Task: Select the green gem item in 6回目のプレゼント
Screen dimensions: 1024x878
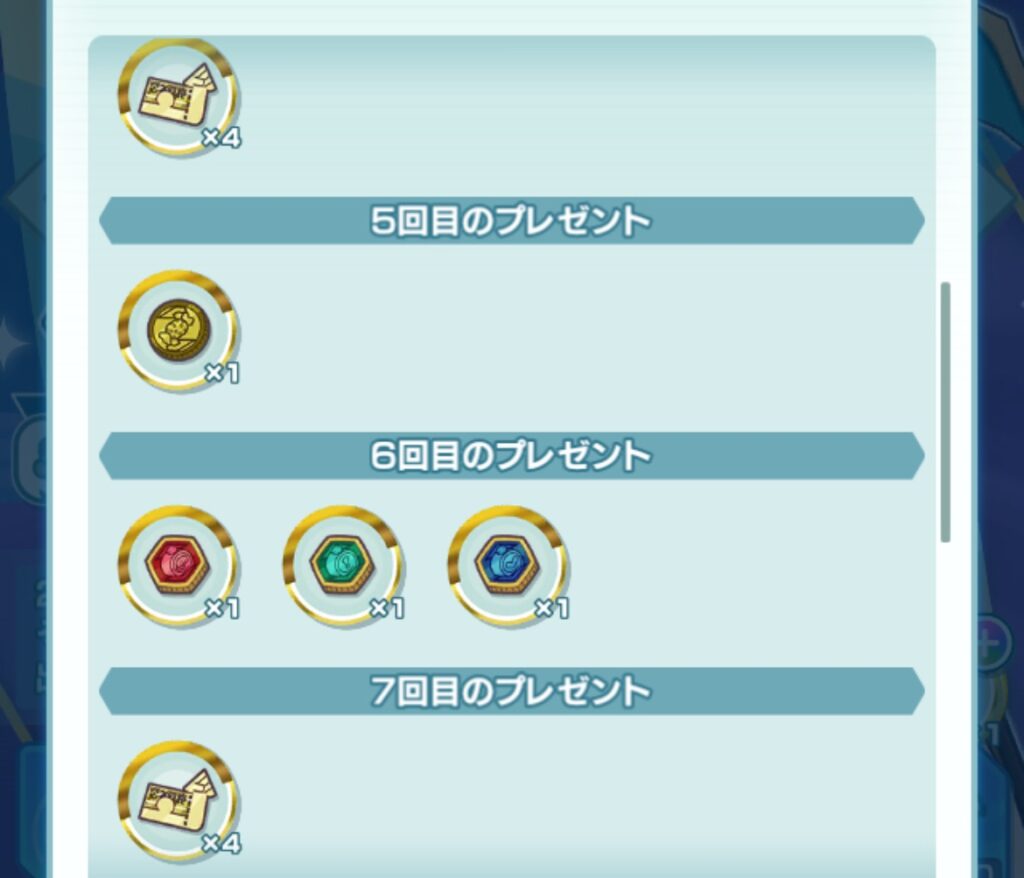Action: [x=343, y=566]
